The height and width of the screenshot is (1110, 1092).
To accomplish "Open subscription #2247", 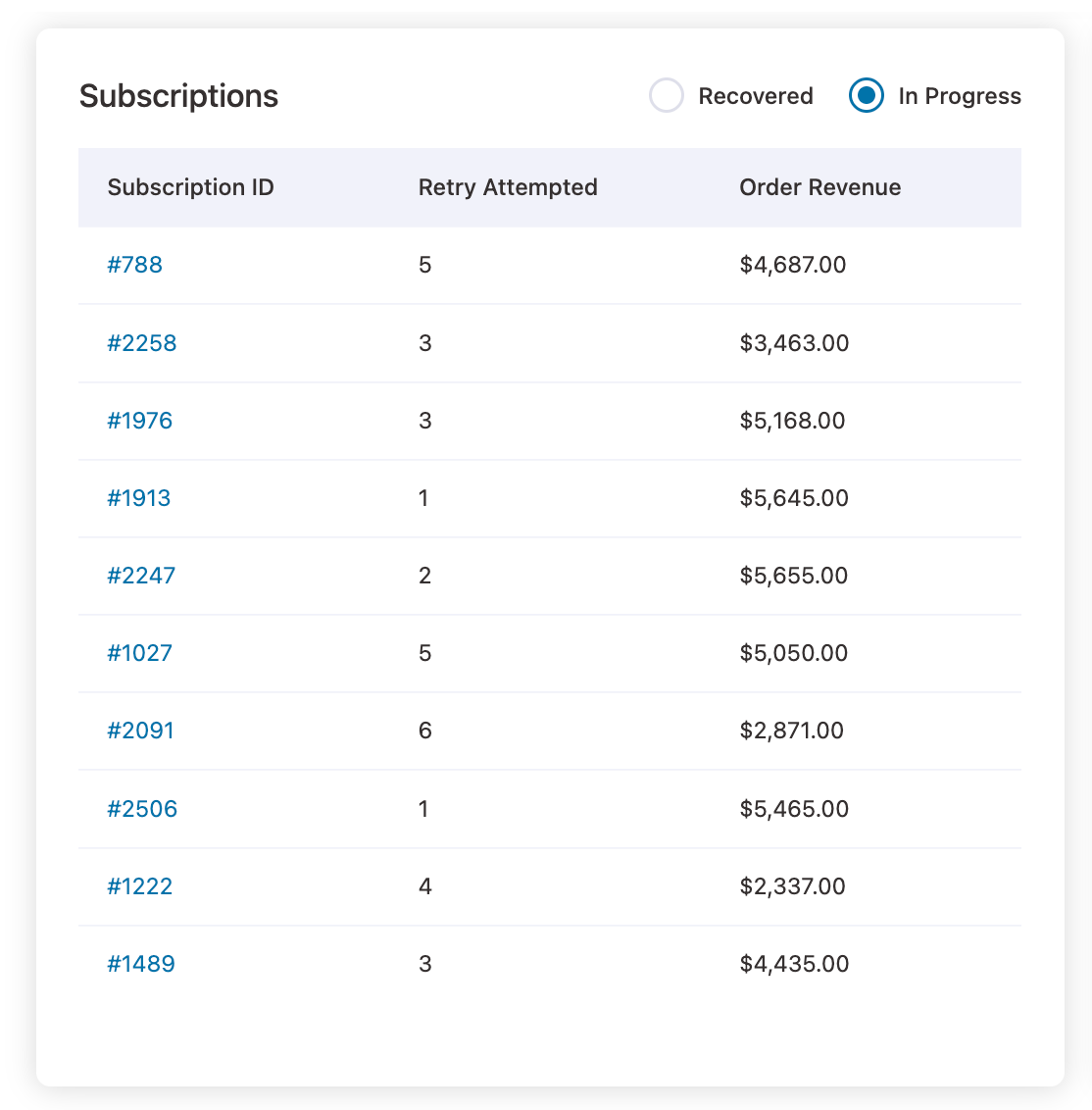I will pyautogui.click(x=141, y=576).
